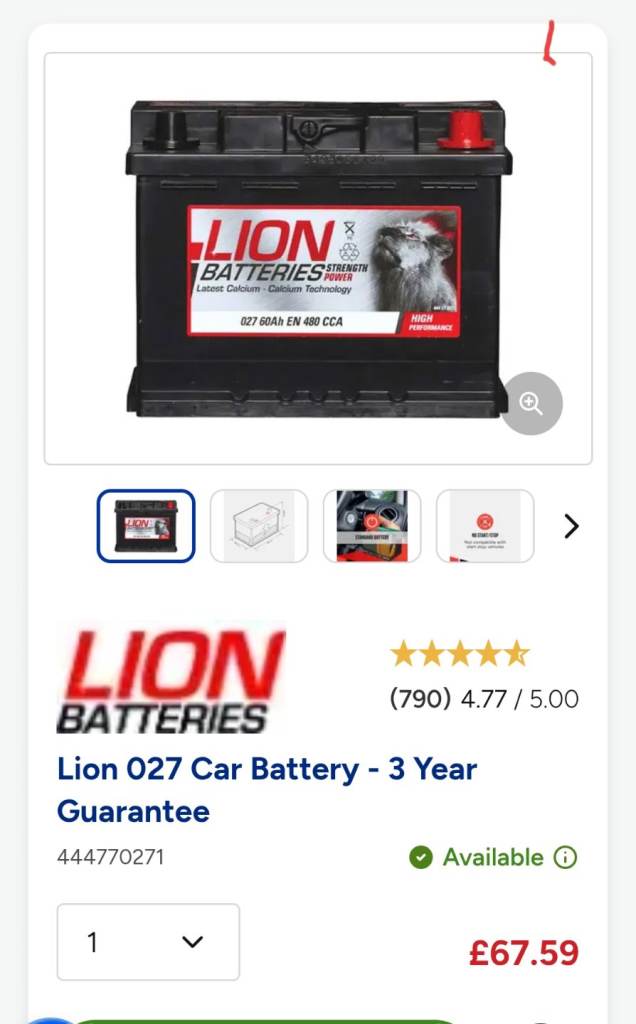
Task: Open the main Lion battery product image
Action: coord(318,258)
